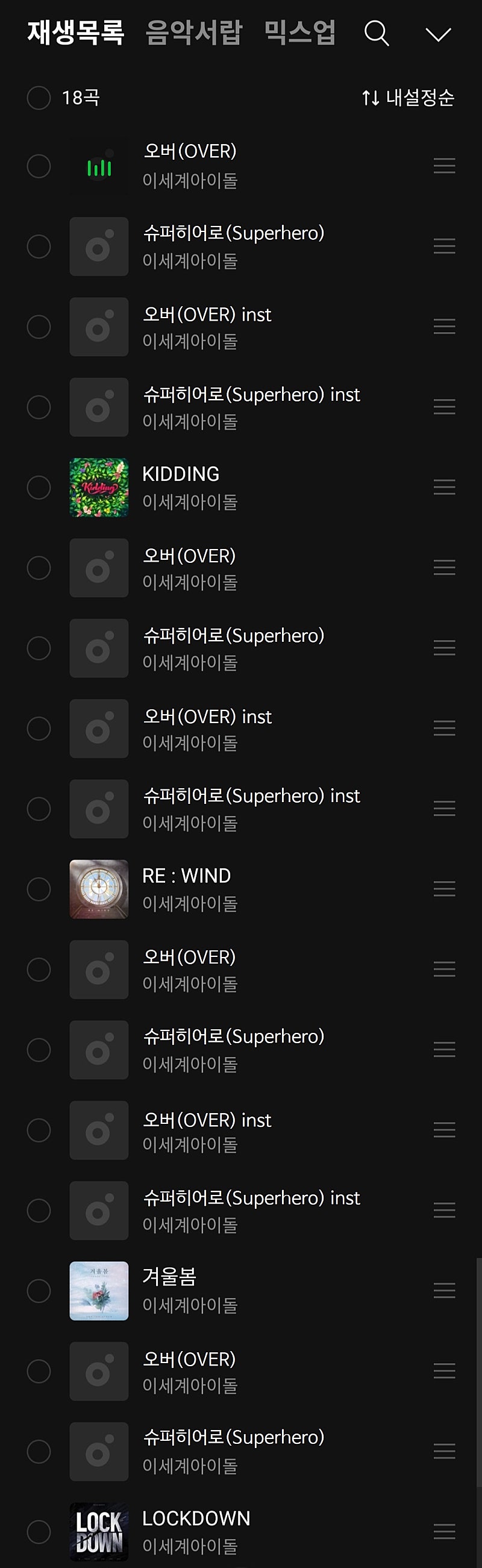Collapse the playlist with the down chevron

pyautogui.click(x=438, y=35)
